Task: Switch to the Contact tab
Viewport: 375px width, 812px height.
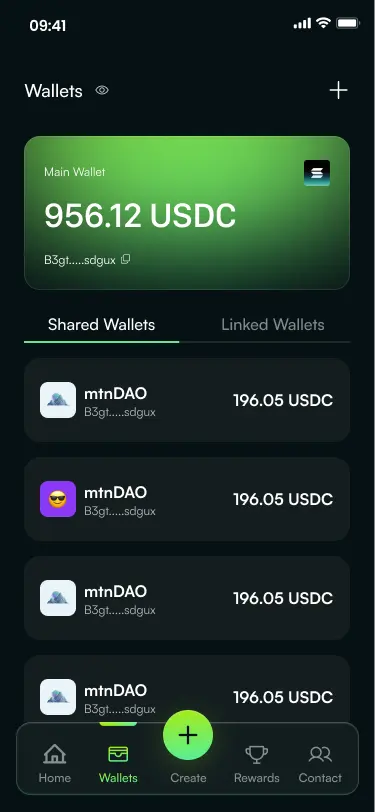Action: pyautogui.click(x=320, y=764)
